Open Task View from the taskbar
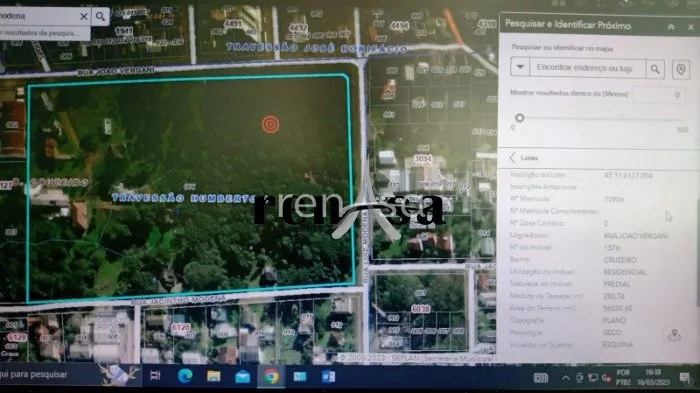700x393 pixels. click(x=155, y=376)
